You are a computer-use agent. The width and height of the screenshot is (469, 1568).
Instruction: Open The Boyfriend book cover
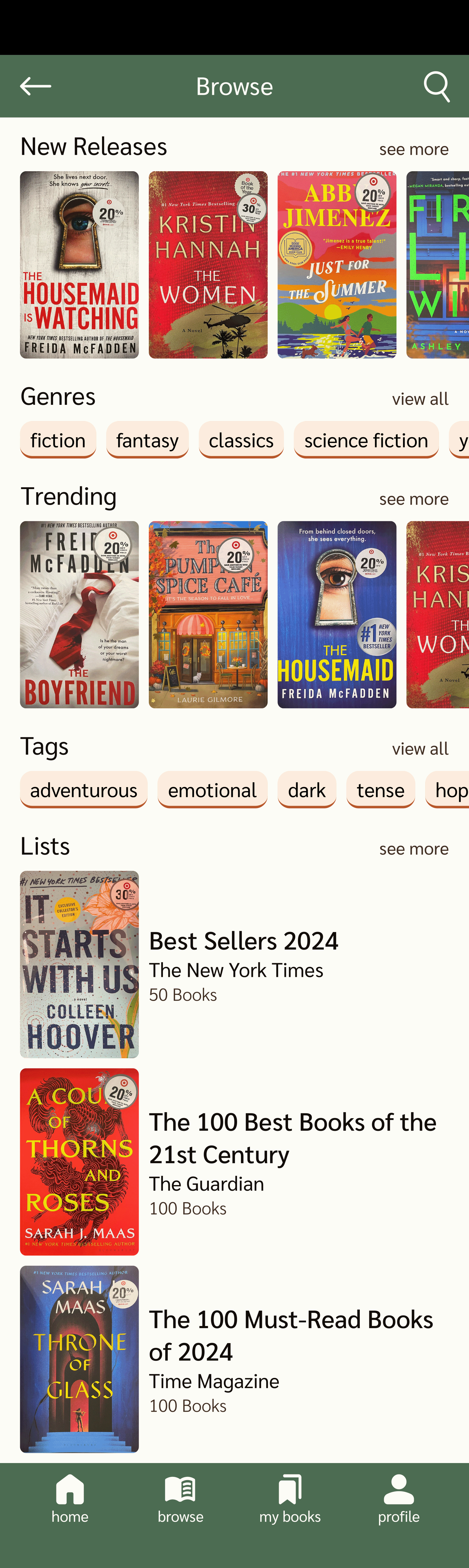[79, 614]
